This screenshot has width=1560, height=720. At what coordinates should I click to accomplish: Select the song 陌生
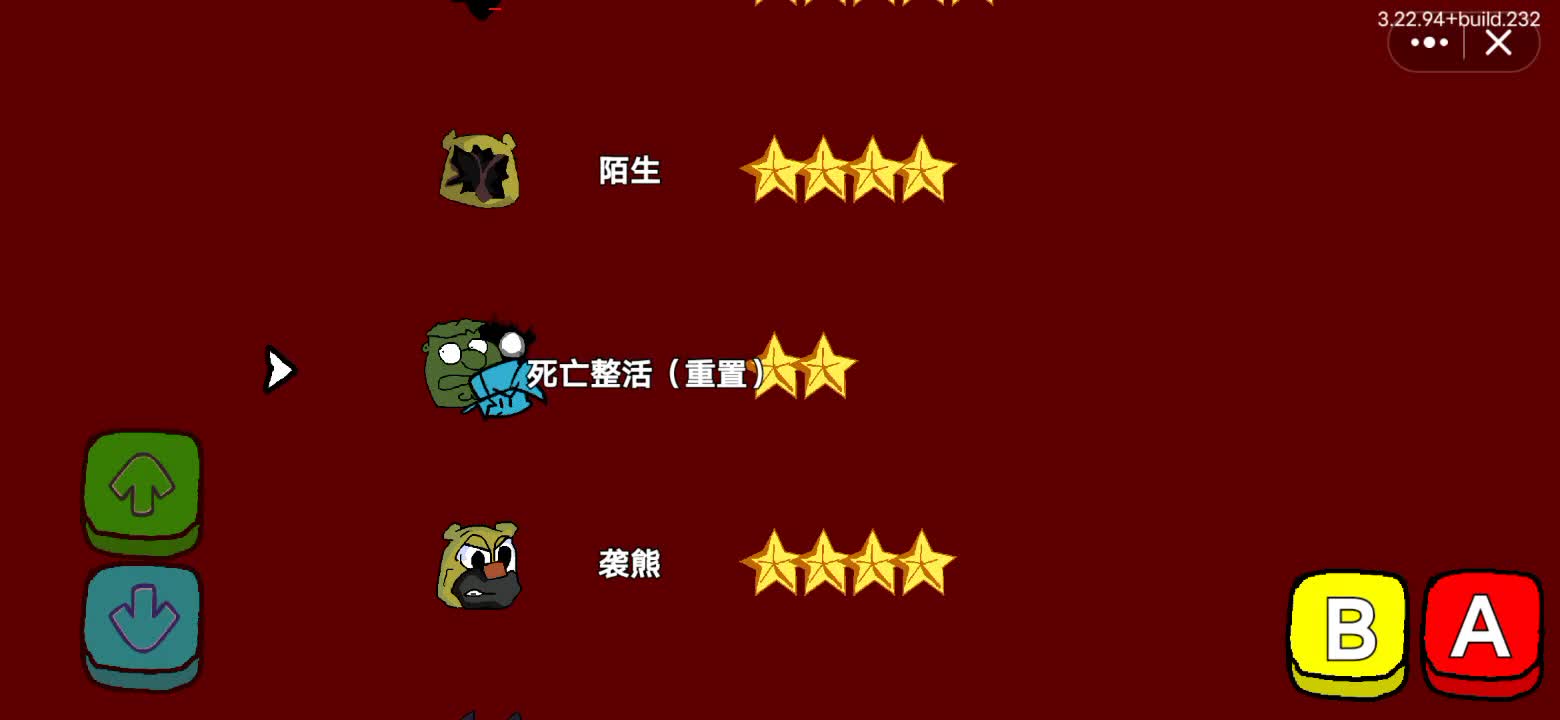(x=630, y=171)
